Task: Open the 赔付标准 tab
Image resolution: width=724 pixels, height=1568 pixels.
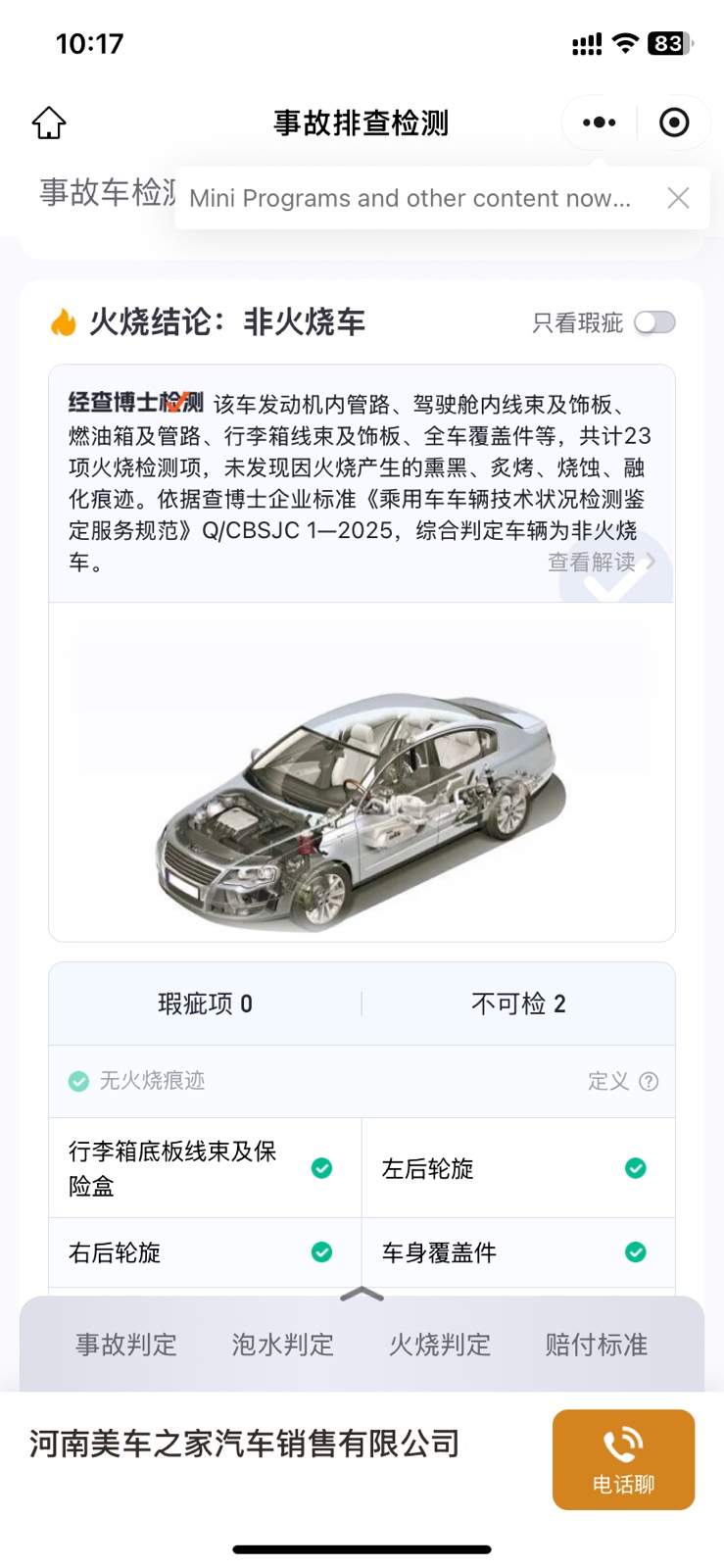Action: click(597, 1345)
